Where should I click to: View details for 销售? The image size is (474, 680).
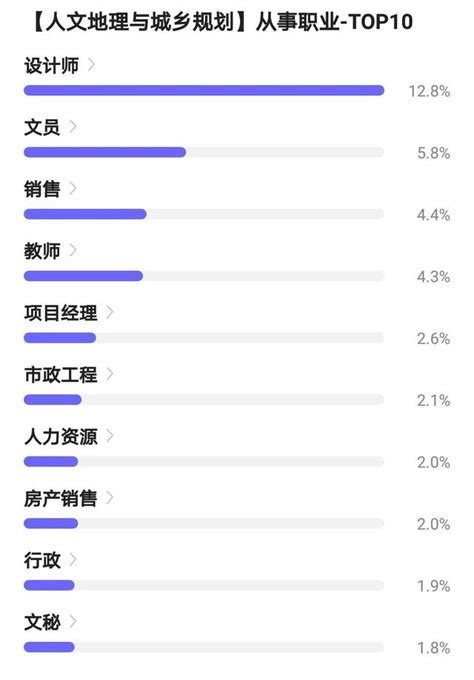(x=50, y=189)
